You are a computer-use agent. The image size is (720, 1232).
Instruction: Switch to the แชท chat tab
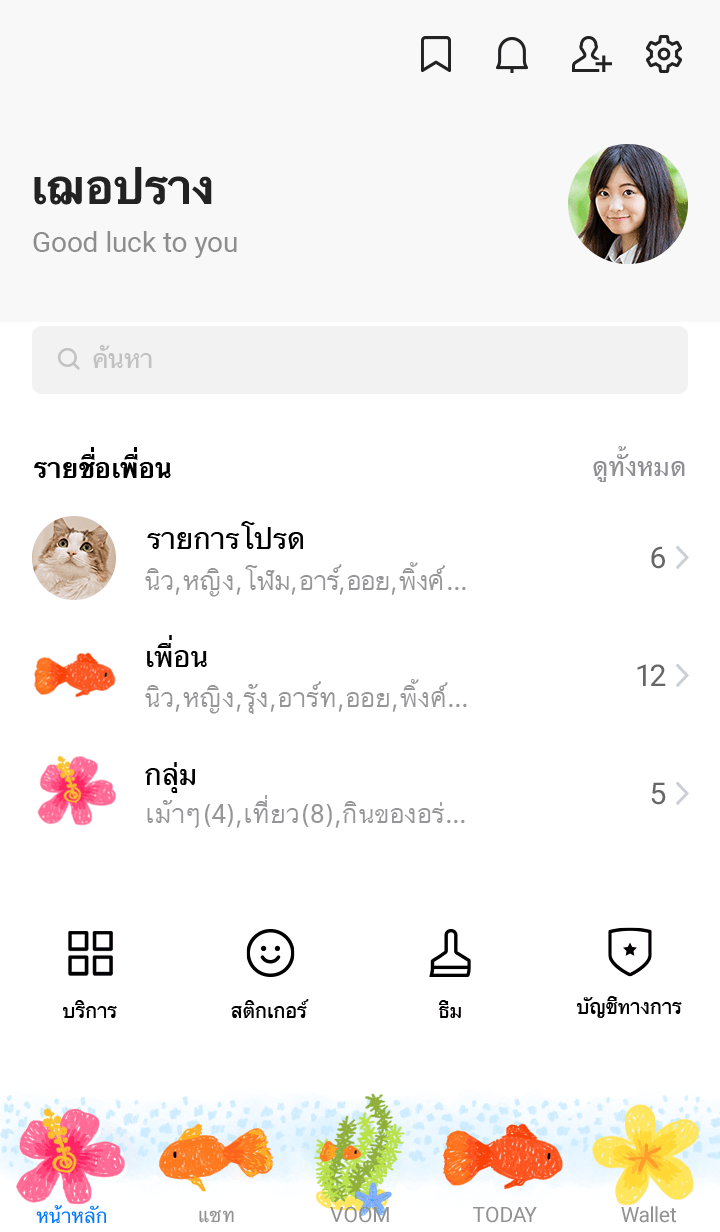216,1165
